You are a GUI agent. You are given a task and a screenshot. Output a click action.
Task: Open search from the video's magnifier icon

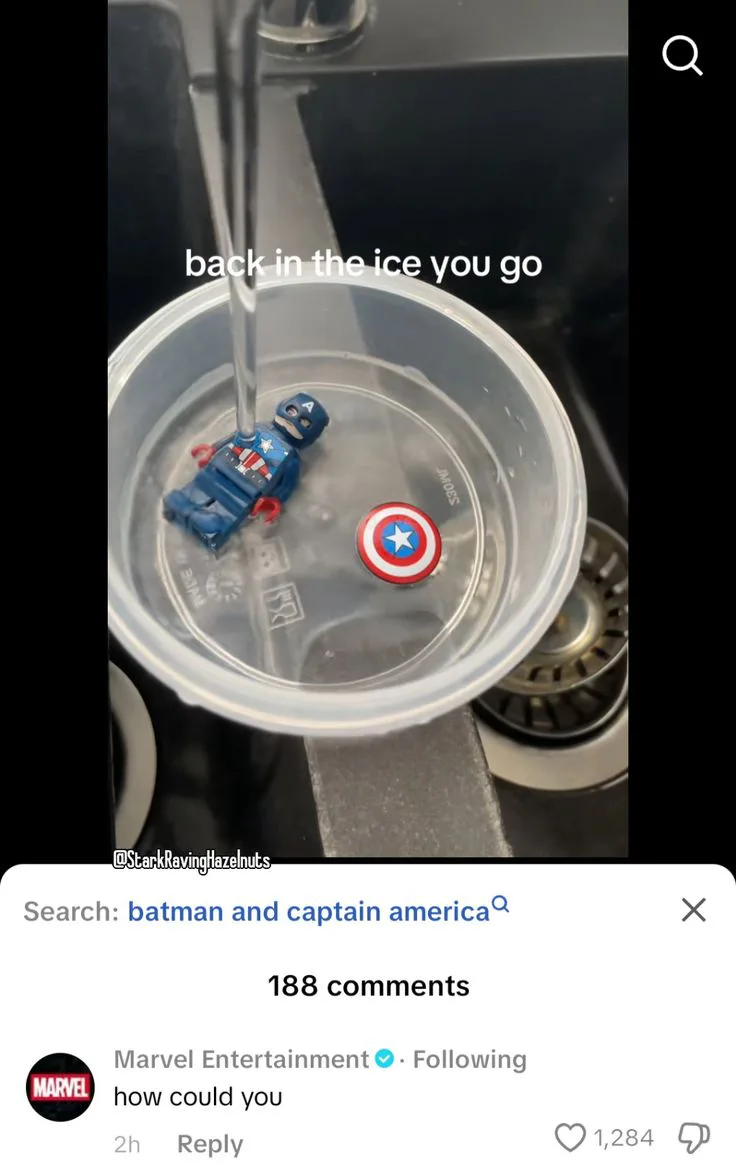[x=683, y=57]
